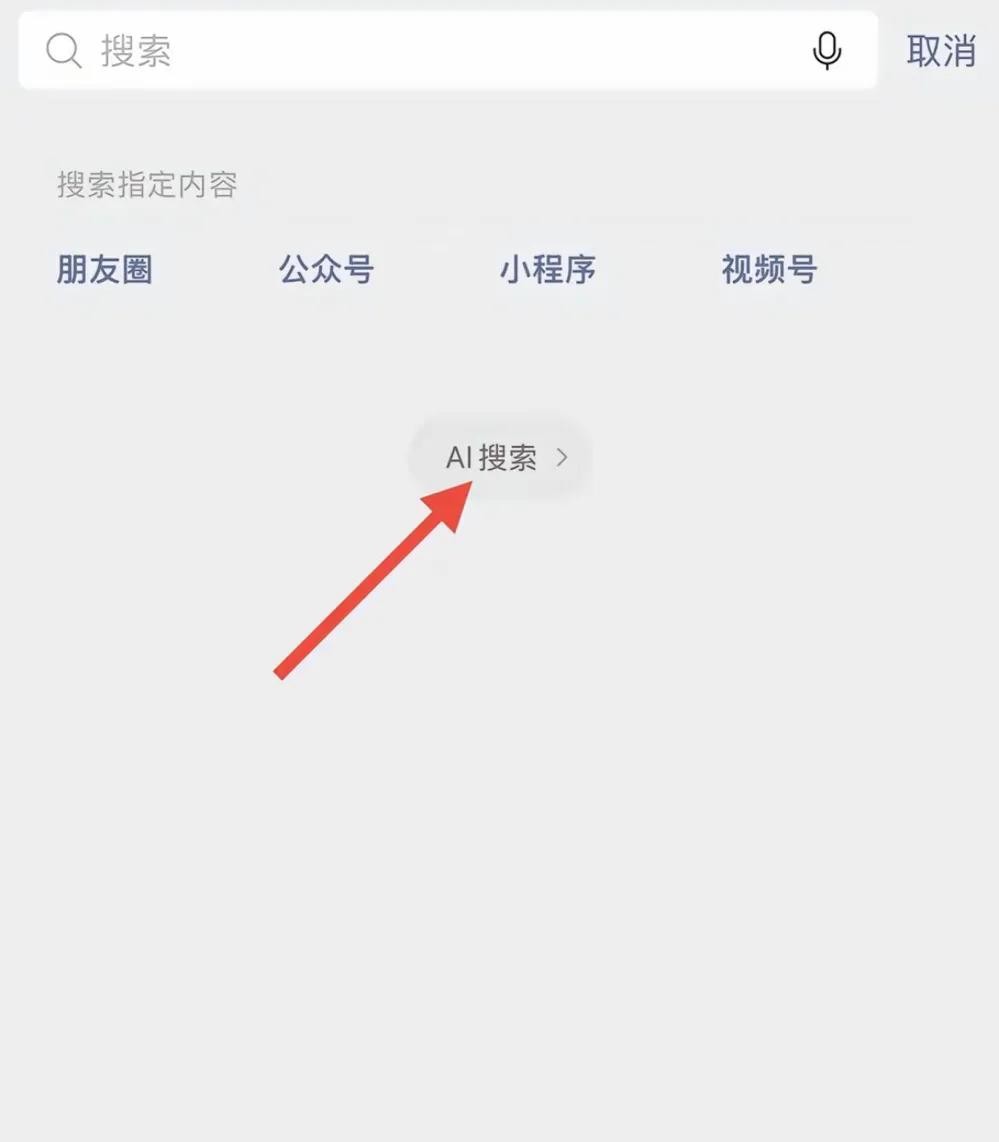Screen dimensions: 999x1142
Task: Choose 小程序 search category
Action: coord(548,270)
